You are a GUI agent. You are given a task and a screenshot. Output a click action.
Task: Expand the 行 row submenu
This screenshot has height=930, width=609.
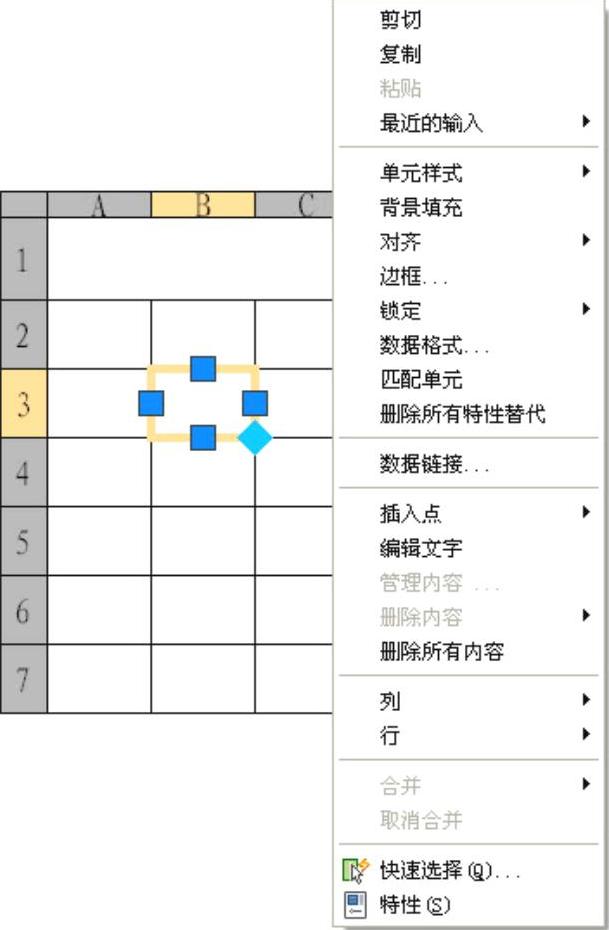coord(390,736)
